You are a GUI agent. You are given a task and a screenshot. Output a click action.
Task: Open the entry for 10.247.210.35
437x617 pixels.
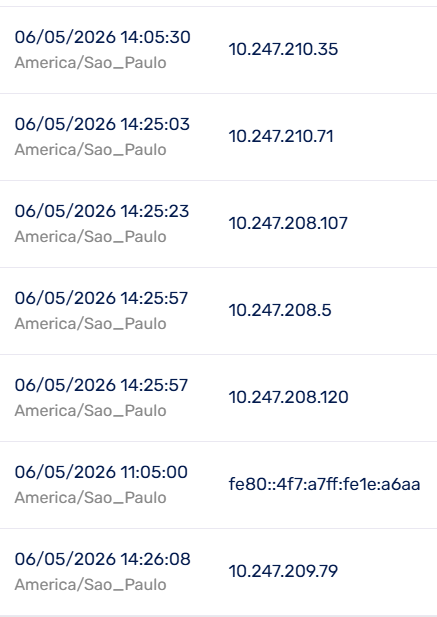[218, 50]
